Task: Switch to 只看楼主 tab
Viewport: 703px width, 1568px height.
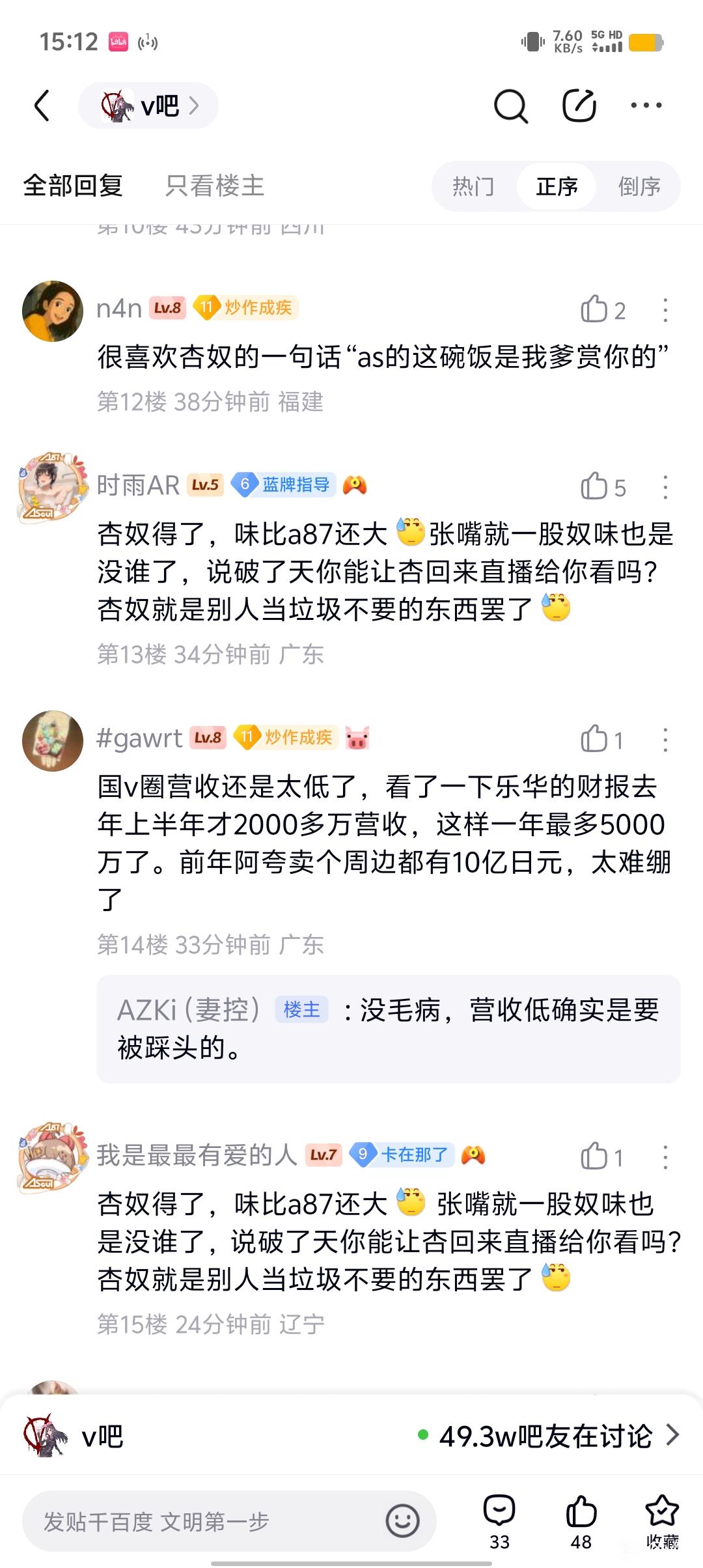Action: [x=214, y=186]
